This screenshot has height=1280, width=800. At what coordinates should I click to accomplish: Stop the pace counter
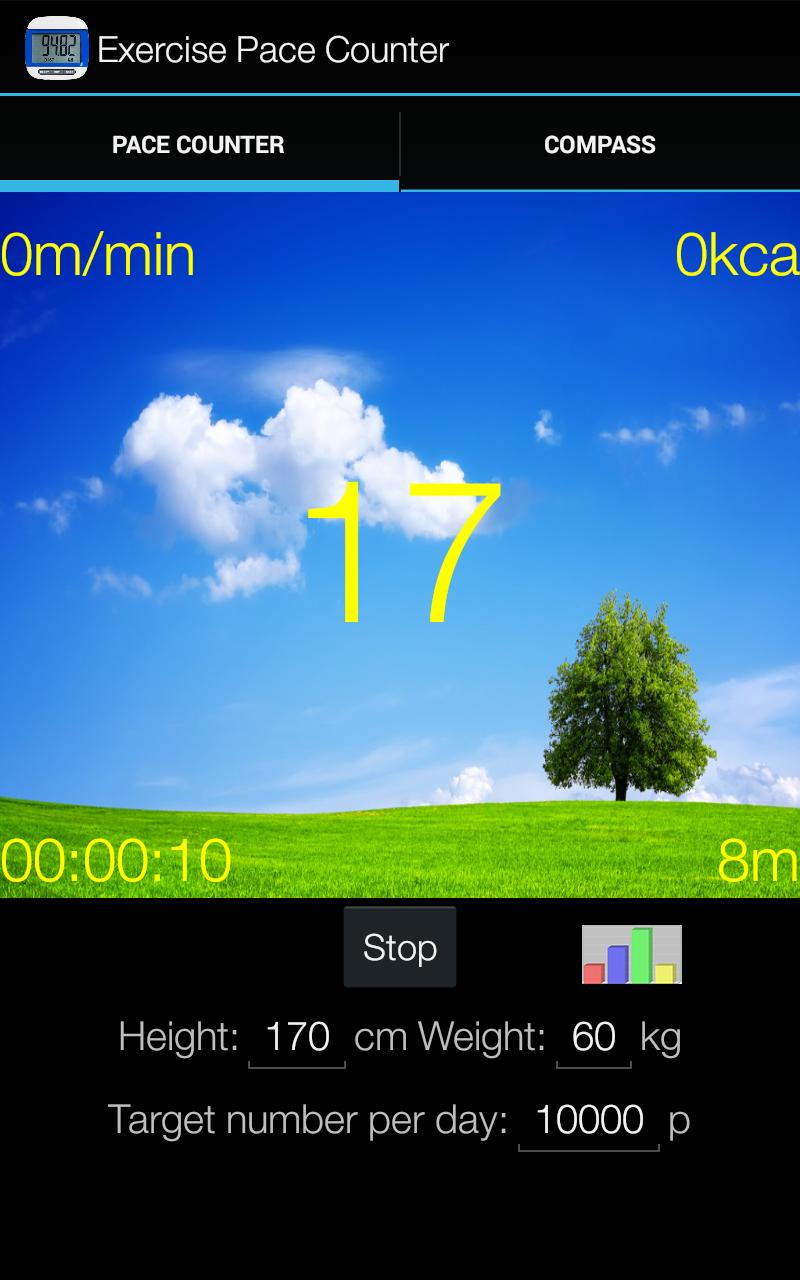tap(399, 947)
